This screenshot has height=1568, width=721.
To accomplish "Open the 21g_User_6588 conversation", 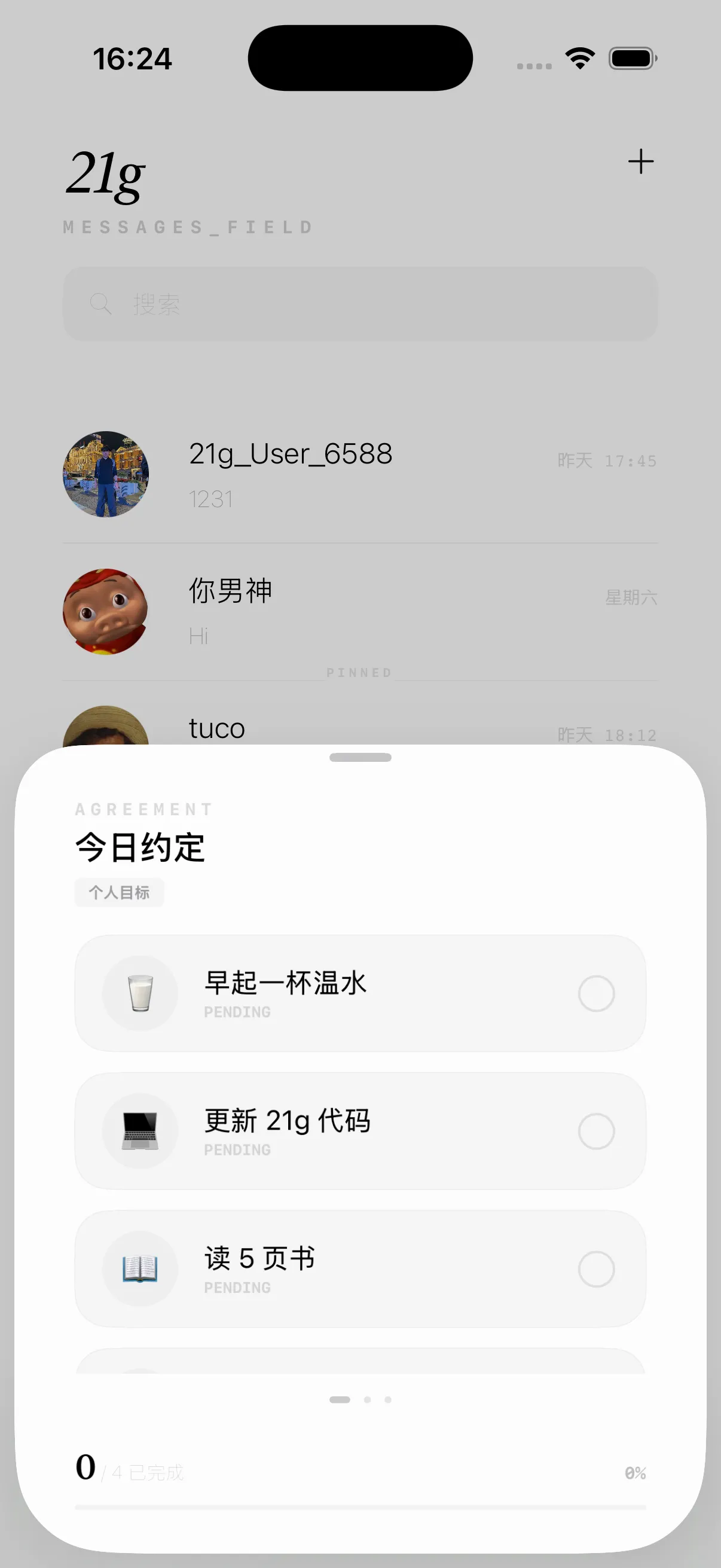I will coord(360,477).
